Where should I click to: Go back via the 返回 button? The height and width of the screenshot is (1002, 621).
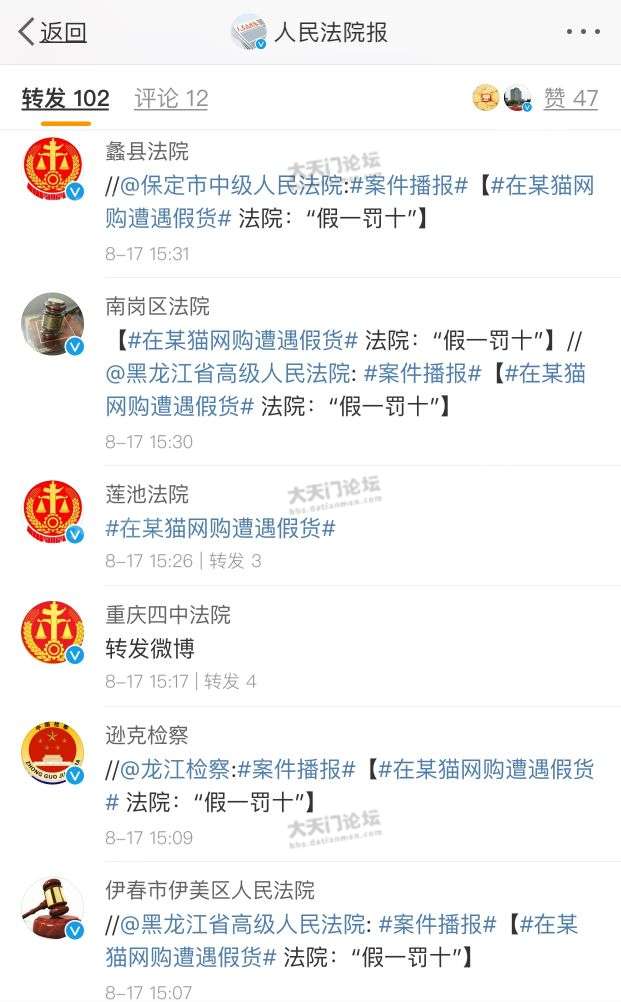click(53, 32)
